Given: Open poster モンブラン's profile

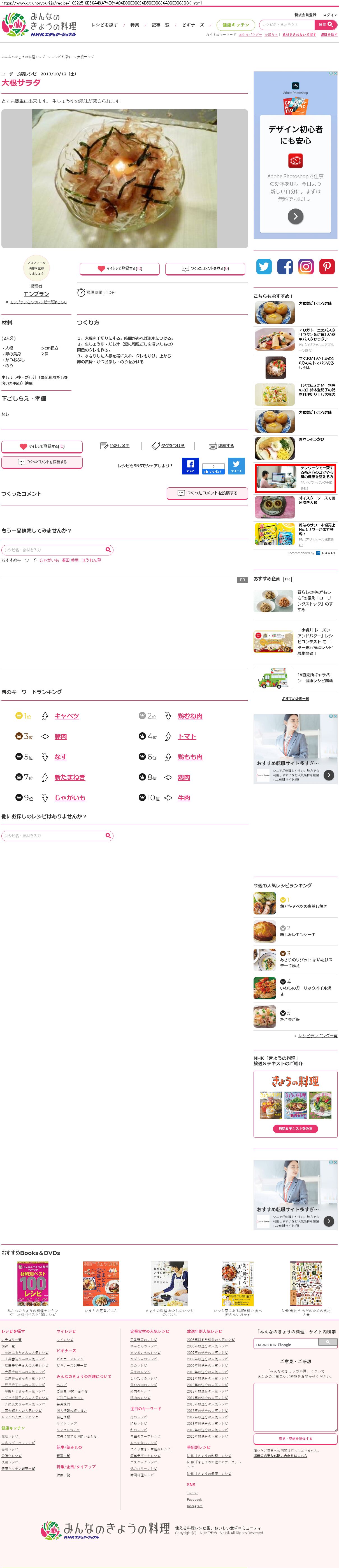Looking at the screenshot, I should (36, 294).
